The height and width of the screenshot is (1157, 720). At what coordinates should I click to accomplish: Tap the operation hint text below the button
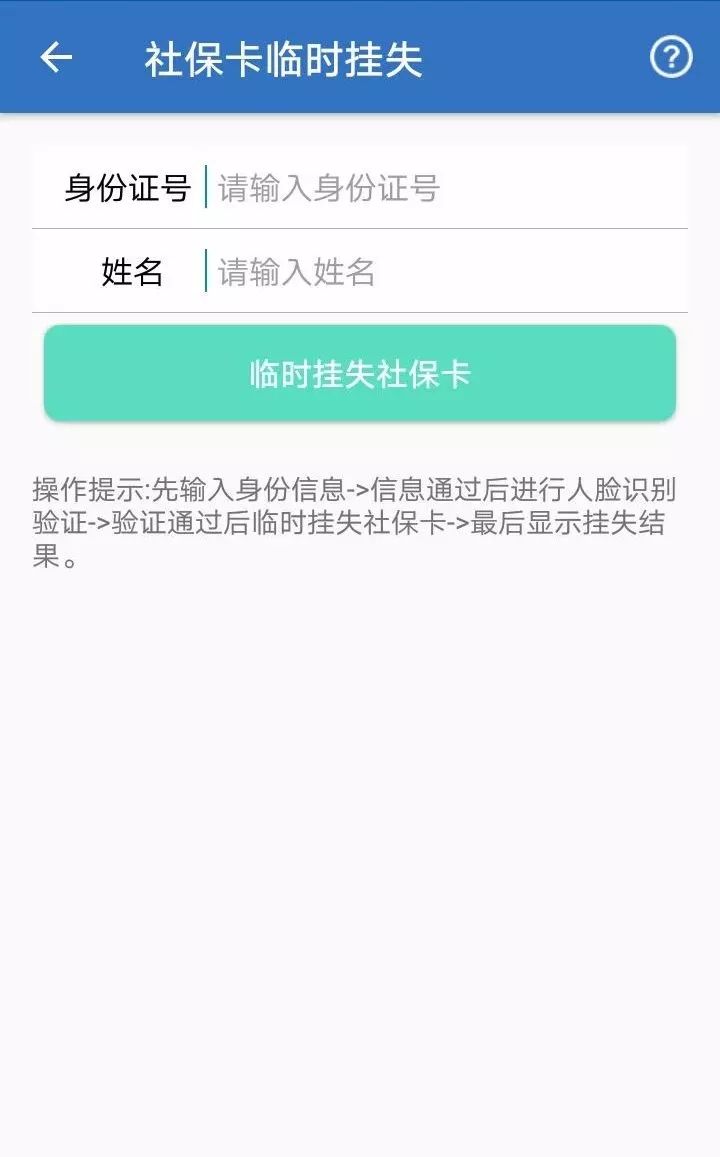click(x=354, y=520)
